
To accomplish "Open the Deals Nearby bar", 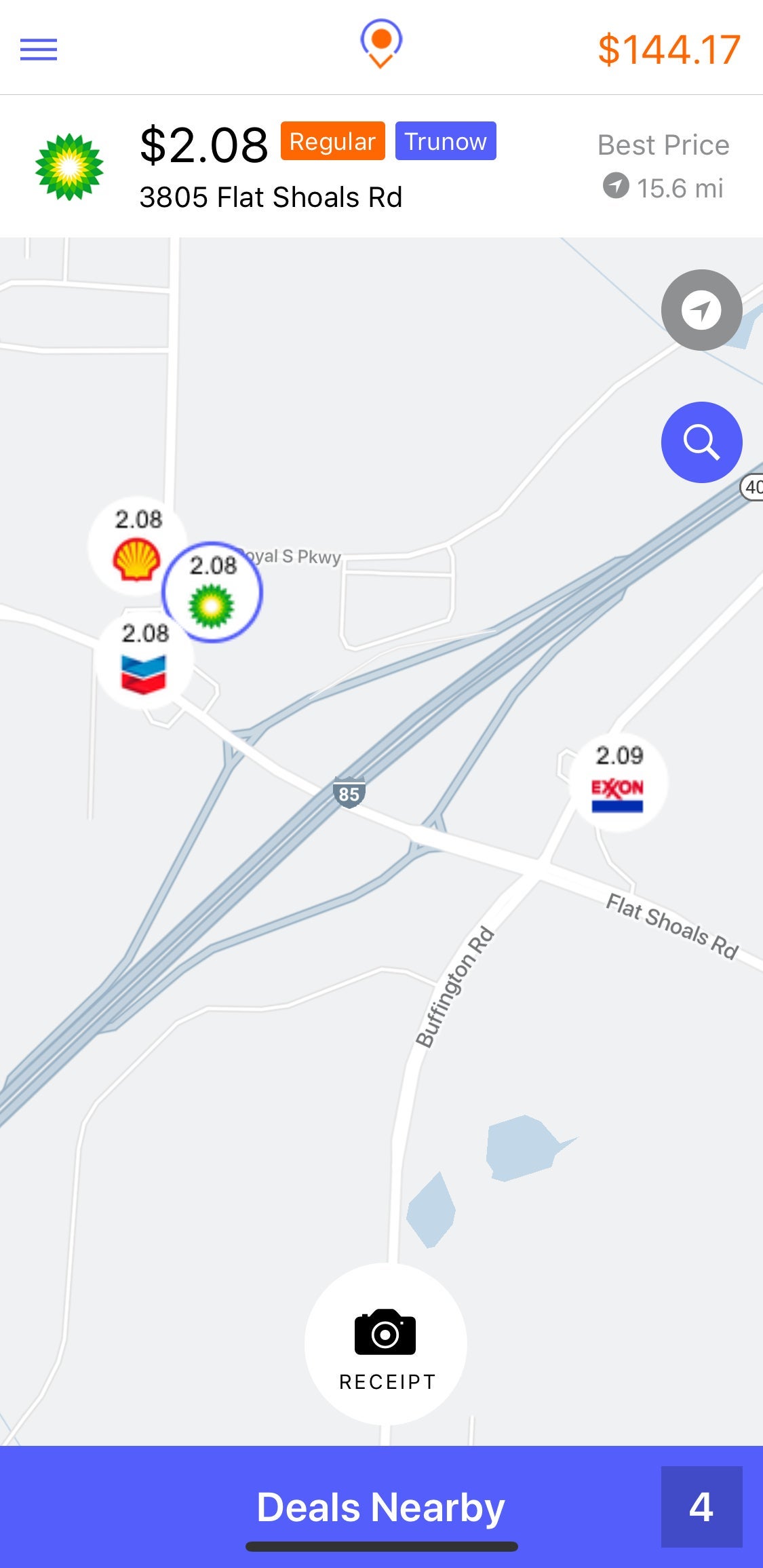I will point(381,1507).
